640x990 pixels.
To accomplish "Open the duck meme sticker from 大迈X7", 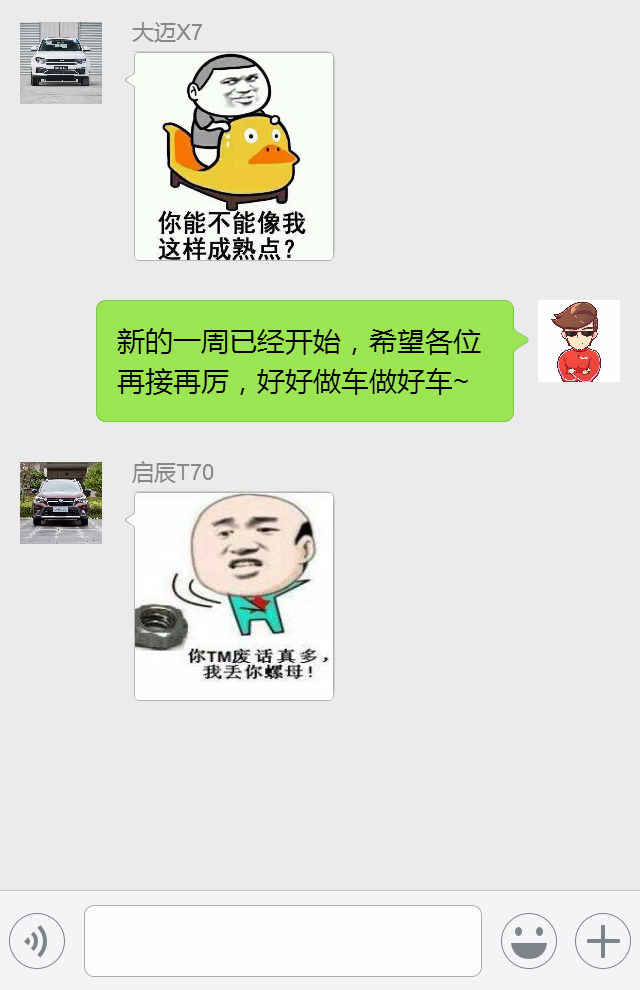I will pyautogui.click(x=234, y=157).
